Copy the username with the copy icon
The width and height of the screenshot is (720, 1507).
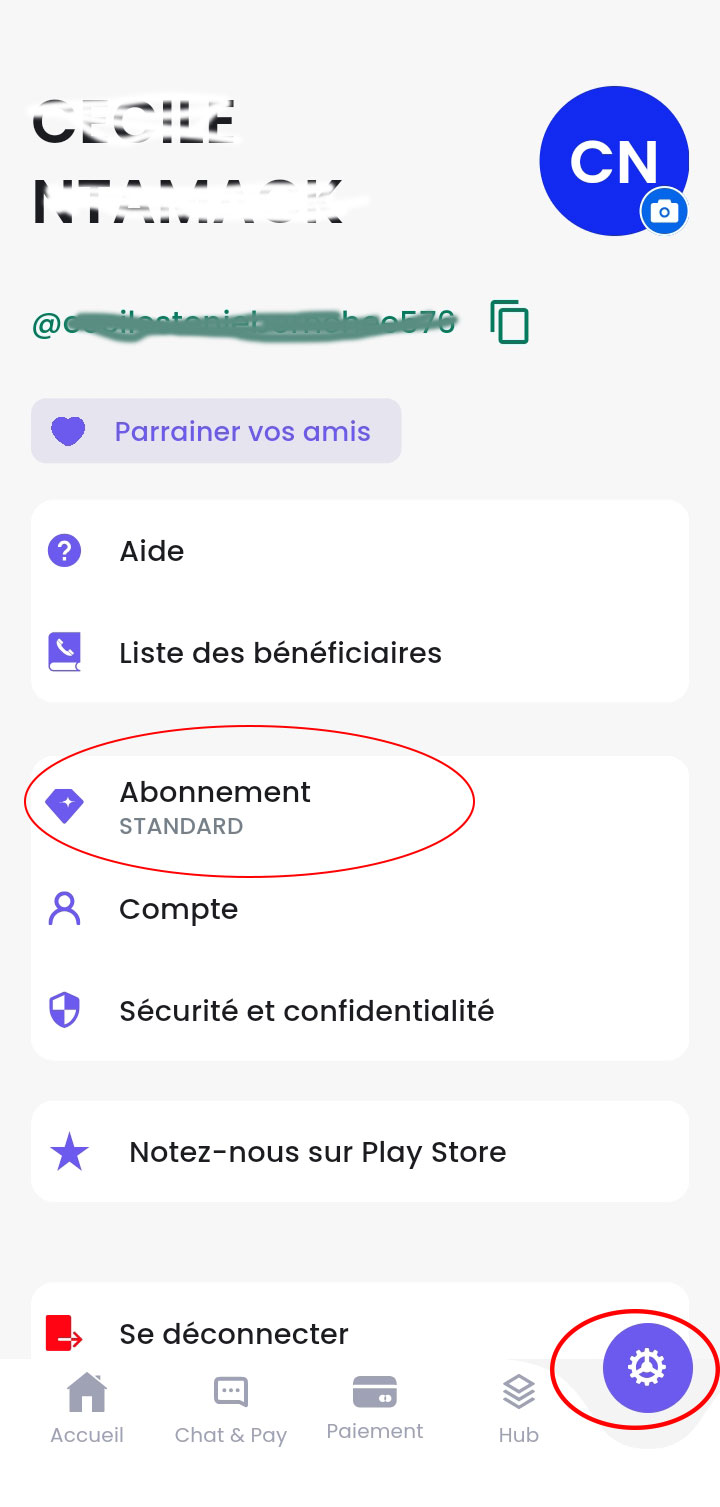point(509,322)
